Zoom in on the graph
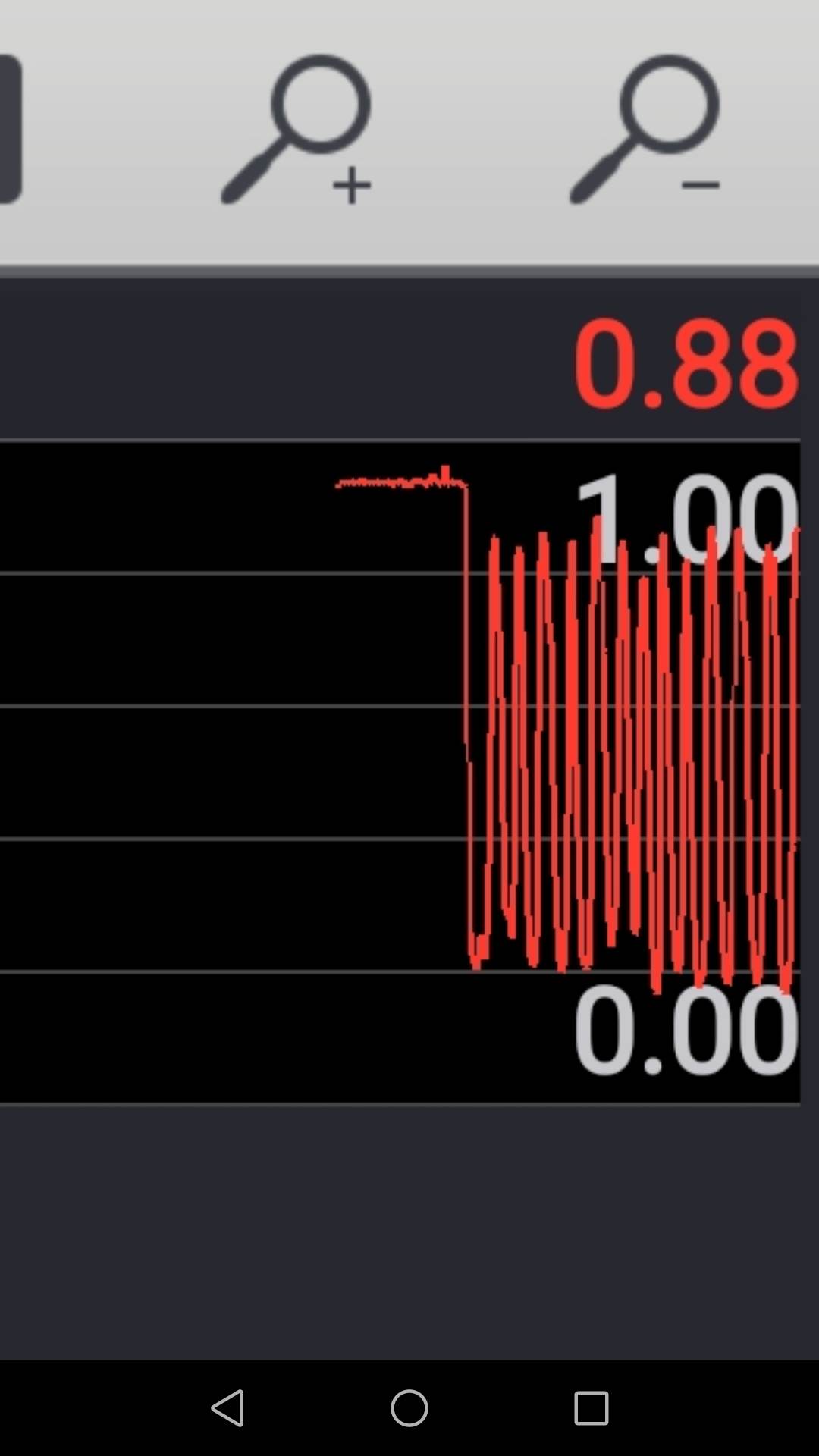 pyautogui.click(x=303, y=130)
